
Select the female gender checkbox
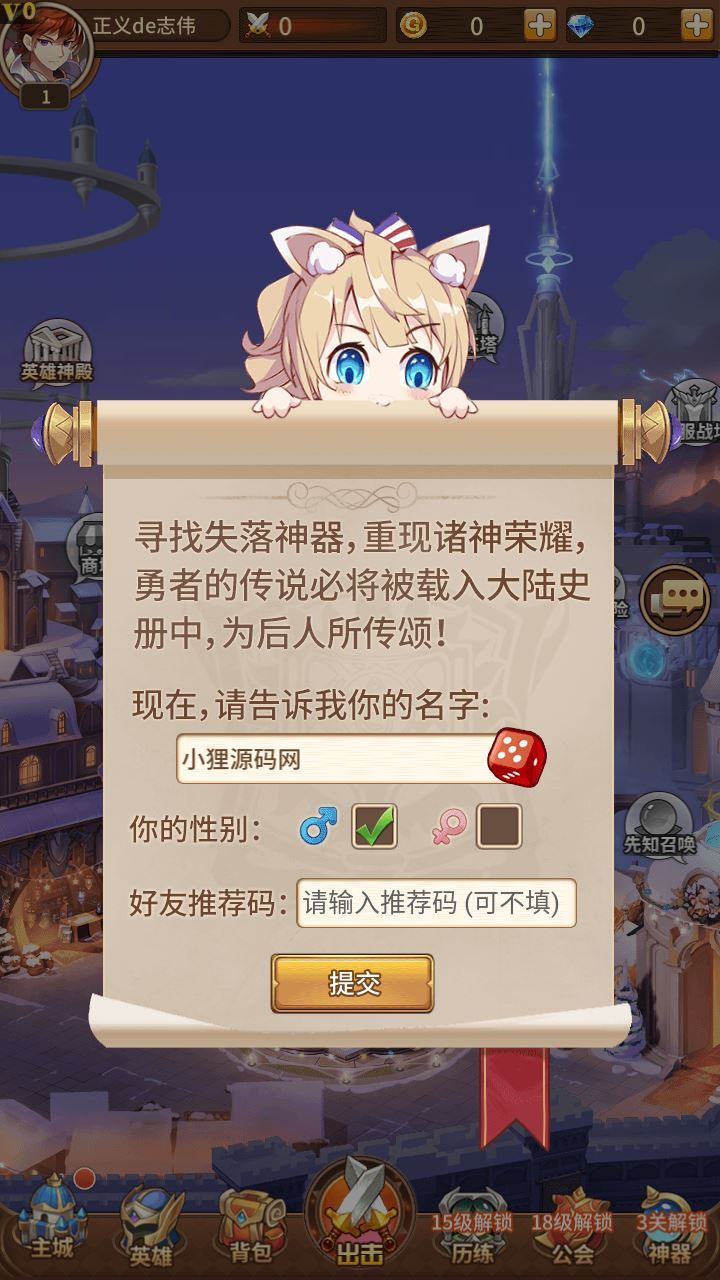pos(499,827)
